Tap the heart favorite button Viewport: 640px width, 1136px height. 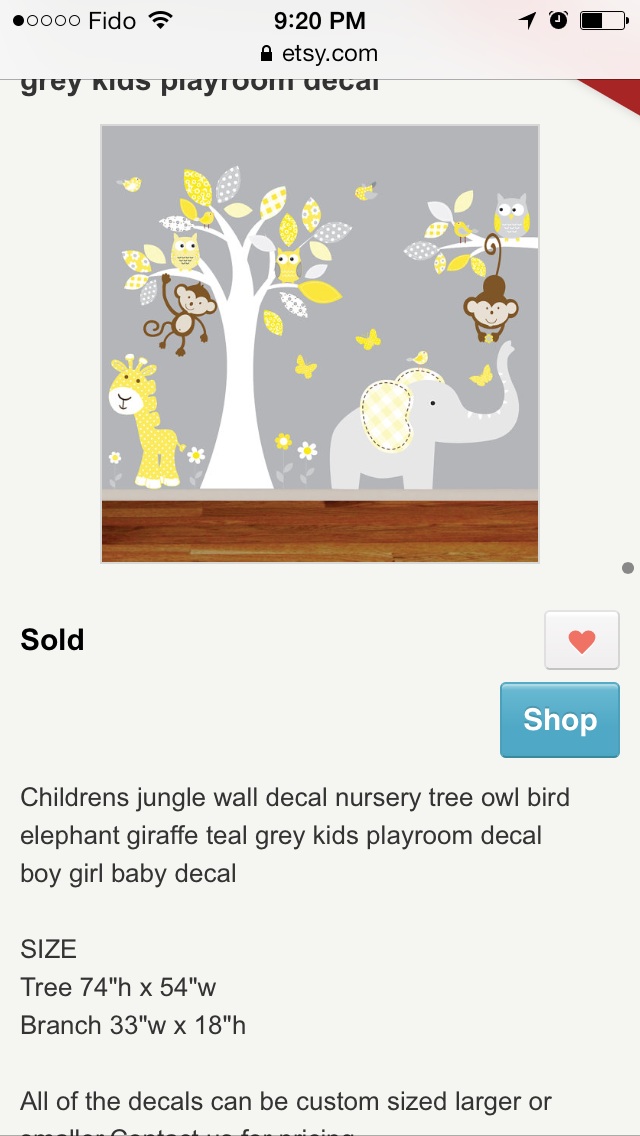(x=581, y=640)
